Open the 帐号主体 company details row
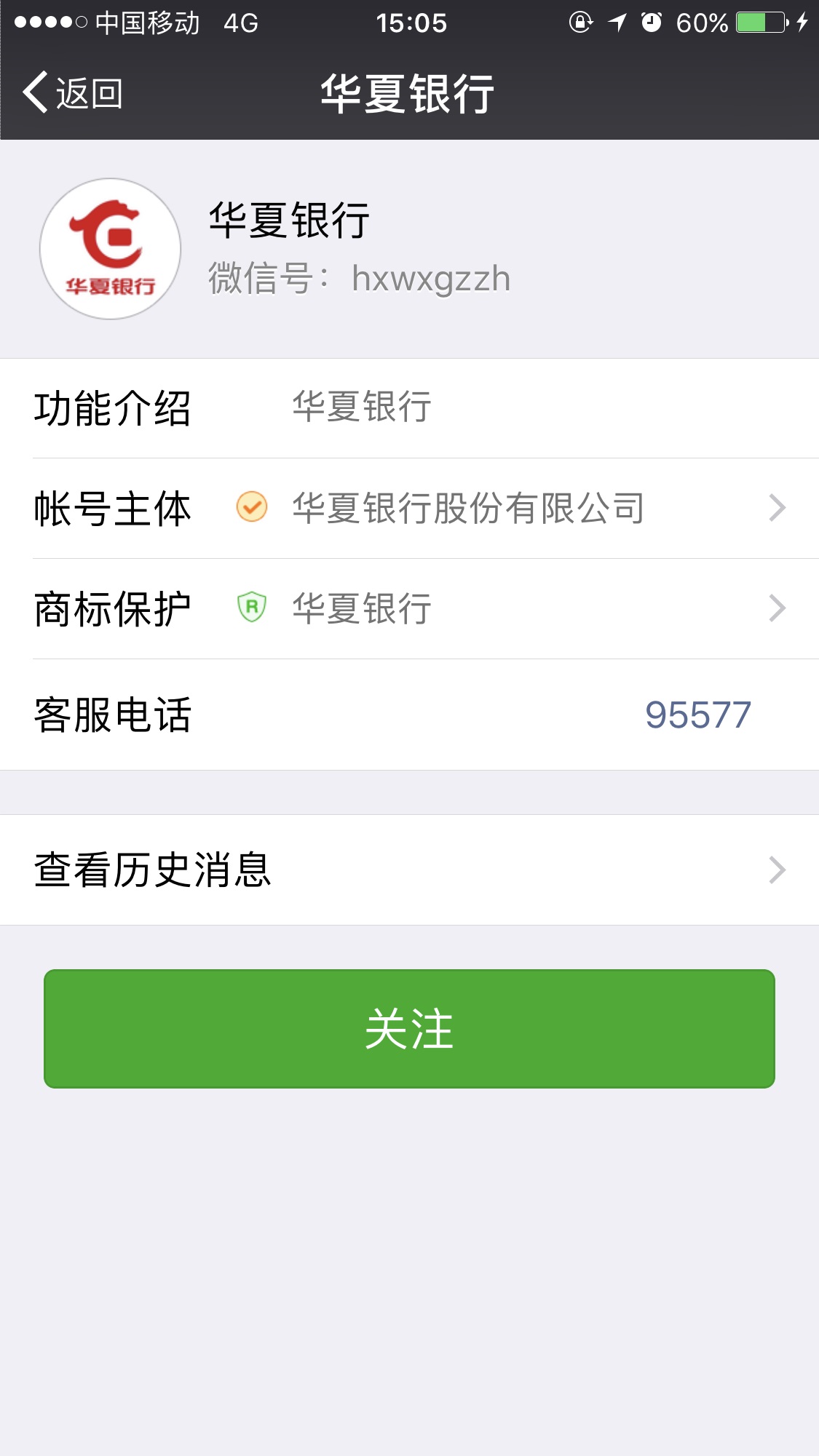The image size is (819, 1456). [409, 508]
